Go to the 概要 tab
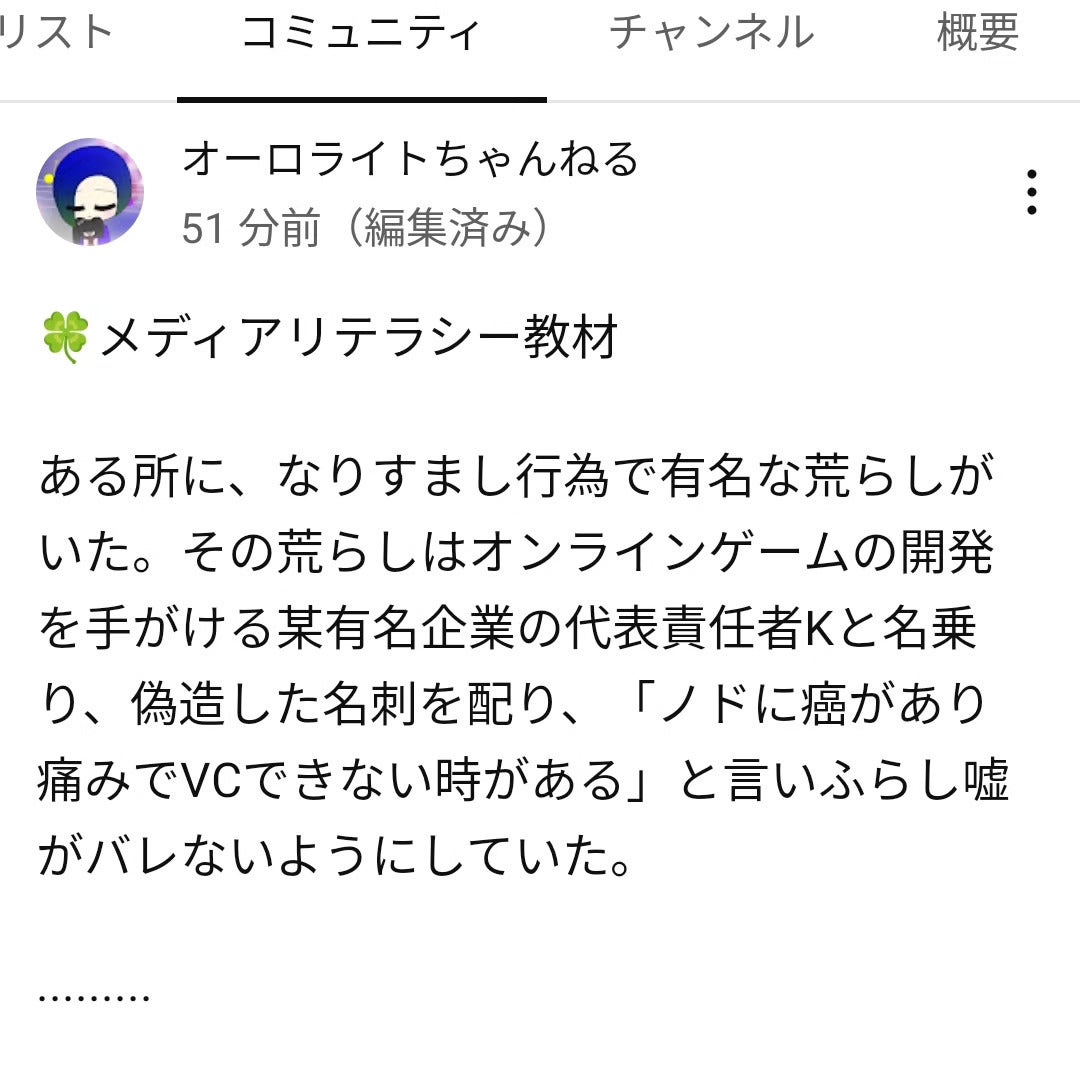 click(x=977, y=33)
